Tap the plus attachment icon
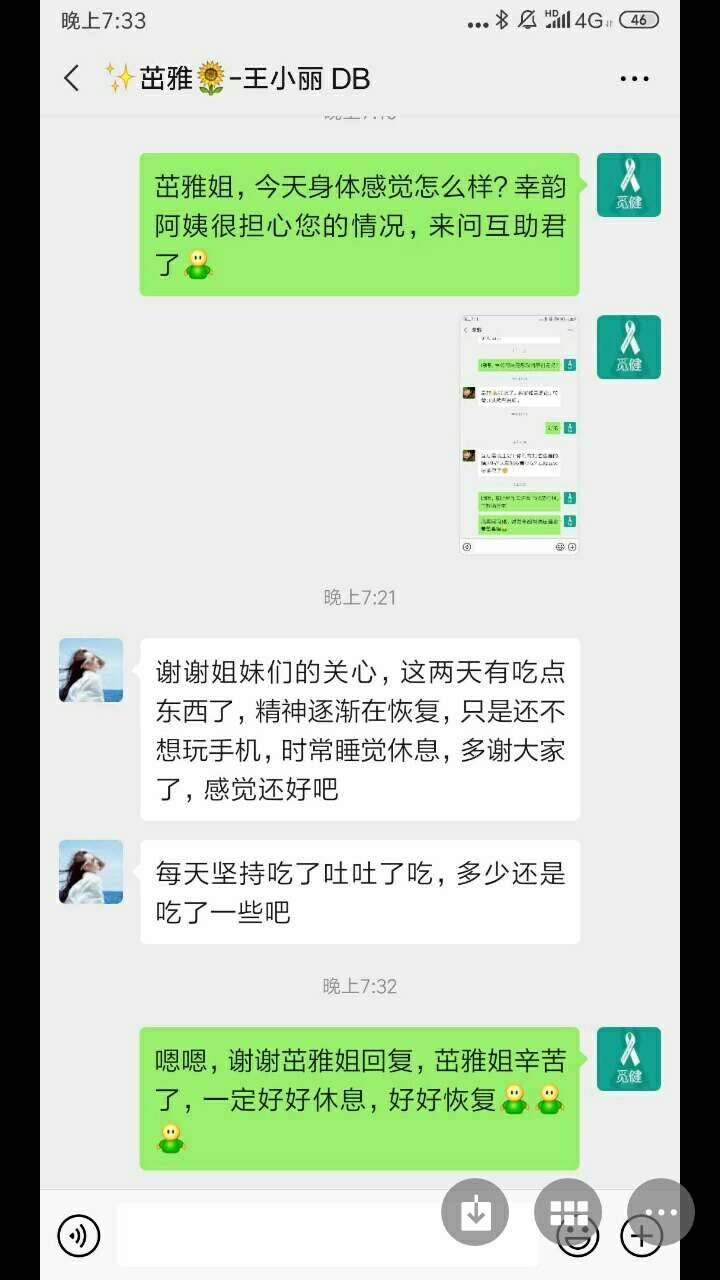The width and height of the screenshot is (720, 1280). pyautogui.click(x=641, y=1237)
